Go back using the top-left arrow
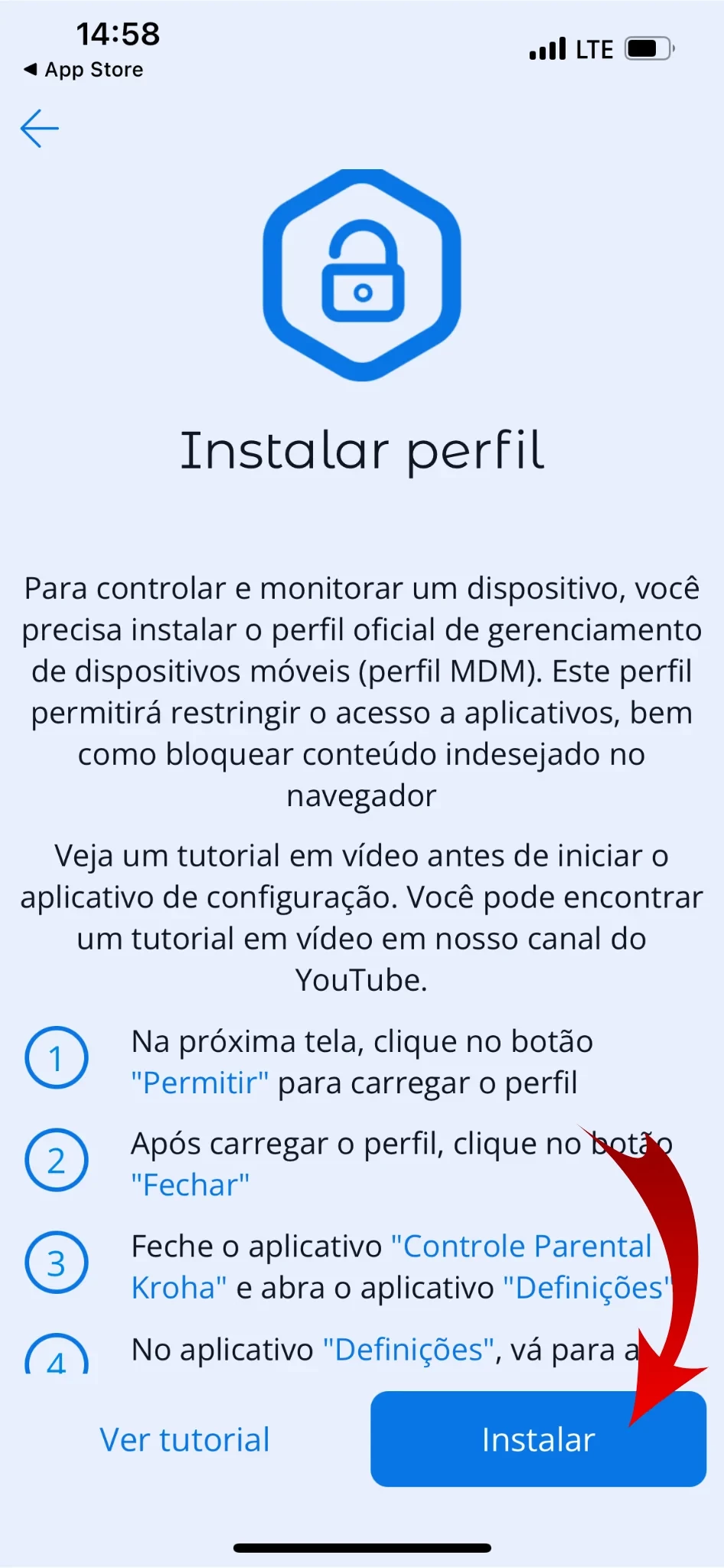 pyautogui.click(x=40, y=128)
